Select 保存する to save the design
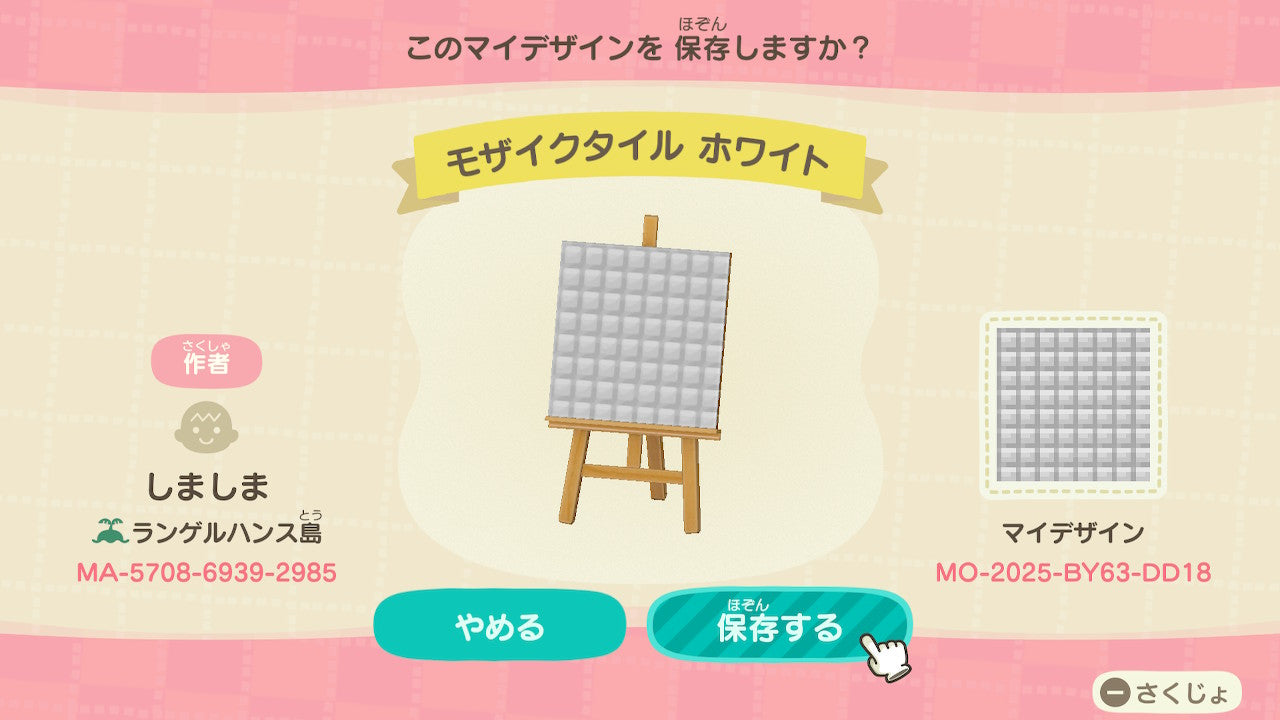The image size is (1280, 720). [779, 626]
